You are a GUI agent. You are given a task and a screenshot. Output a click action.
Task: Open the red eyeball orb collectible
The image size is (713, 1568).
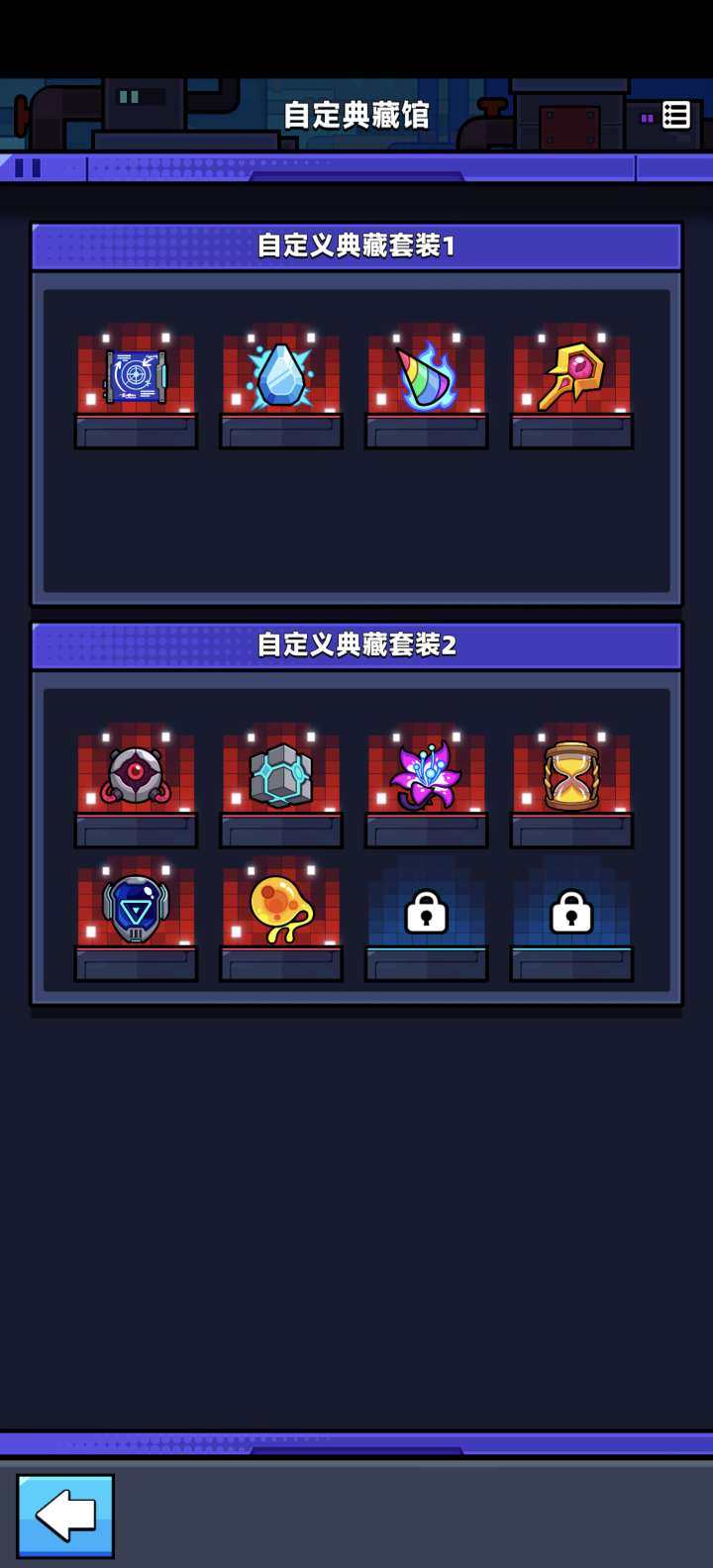(136, 776)
